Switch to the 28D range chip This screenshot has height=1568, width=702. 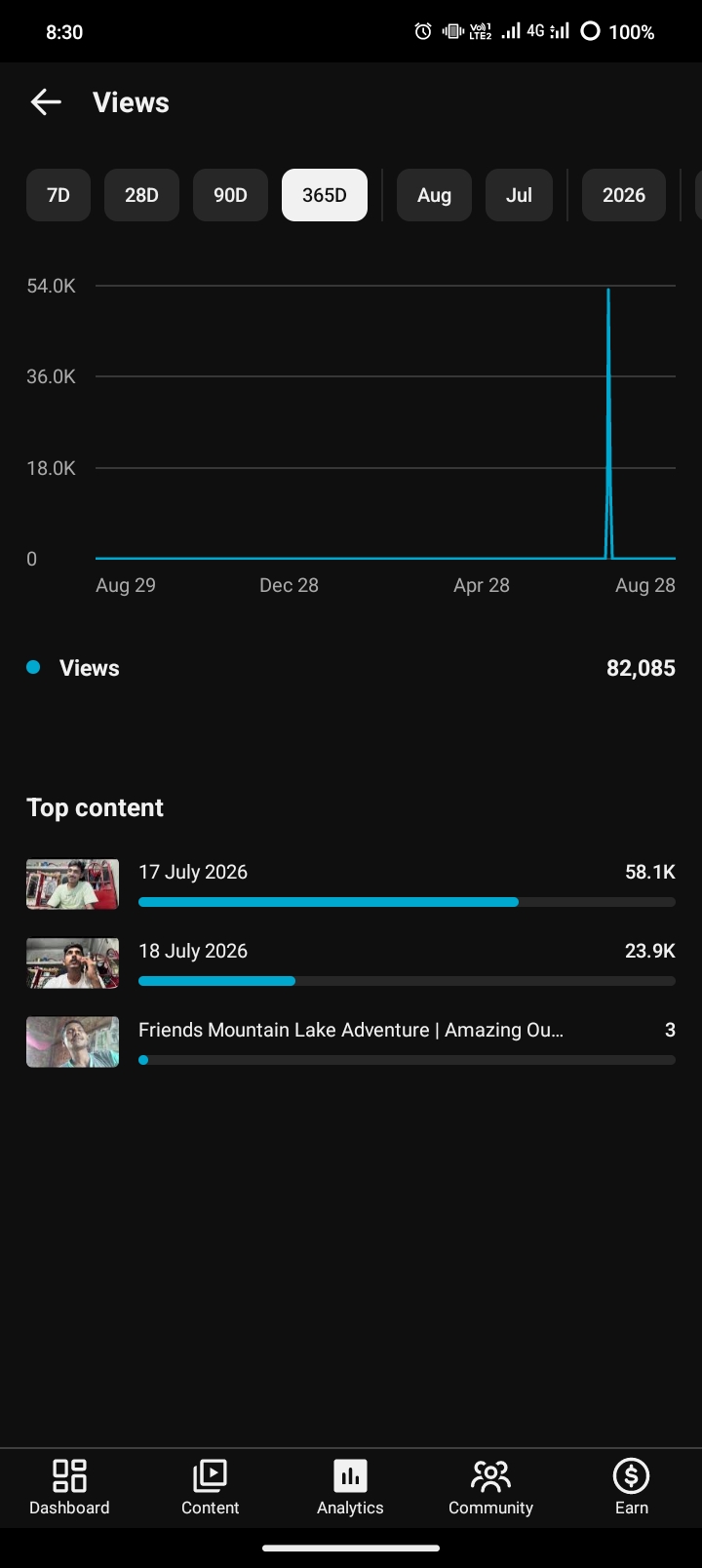point(141,195)
